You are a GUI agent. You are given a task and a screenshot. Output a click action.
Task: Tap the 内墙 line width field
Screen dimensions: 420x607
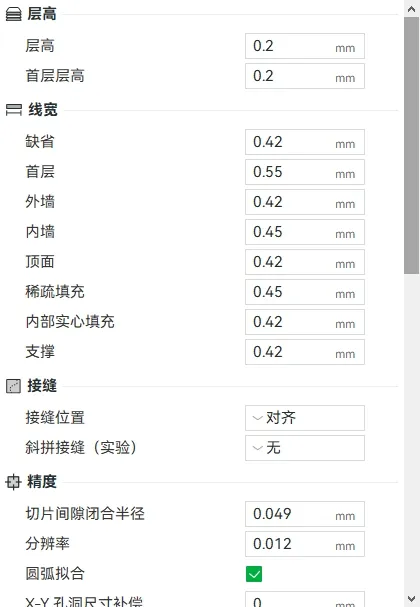point(305,232)
